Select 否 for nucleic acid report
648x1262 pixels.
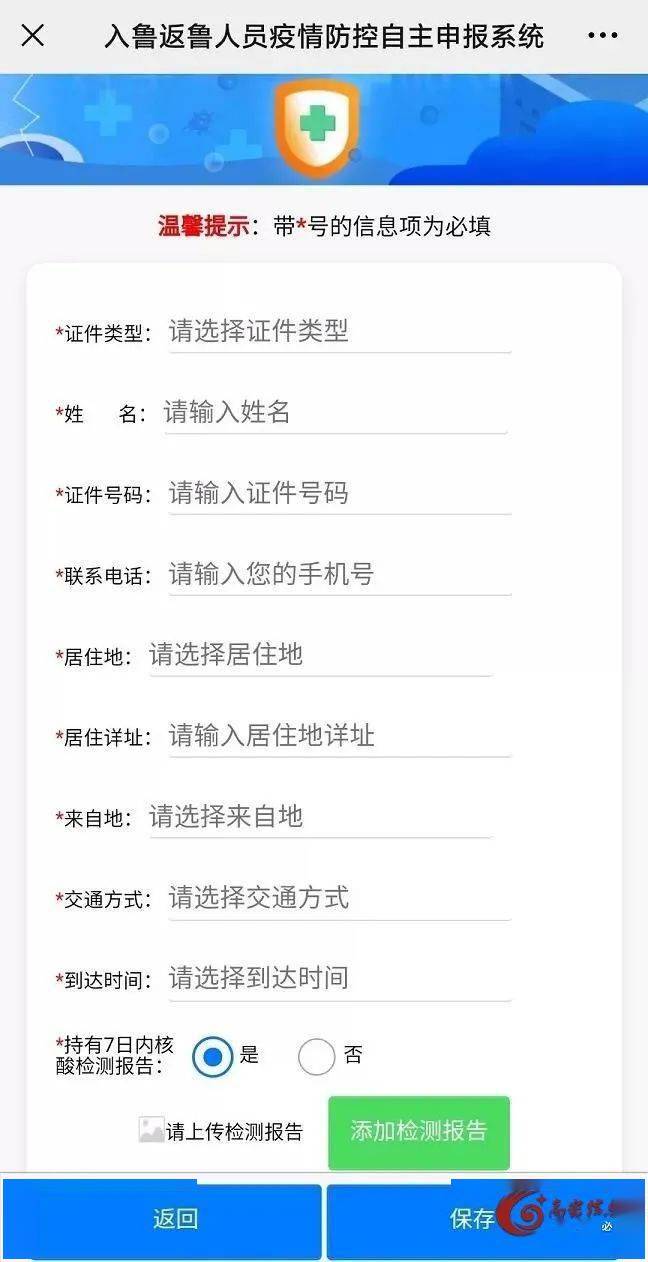pos(316,1056)
